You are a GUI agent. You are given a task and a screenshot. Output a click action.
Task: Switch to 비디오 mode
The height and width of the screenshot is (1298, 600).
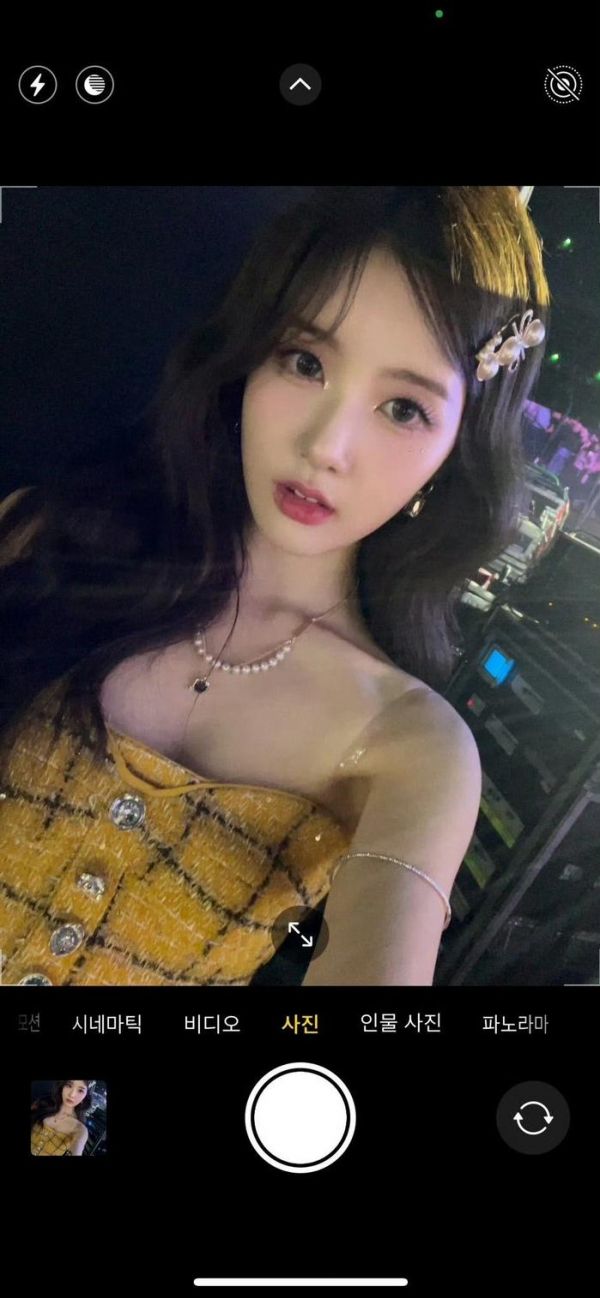[x=212, y=1024]
